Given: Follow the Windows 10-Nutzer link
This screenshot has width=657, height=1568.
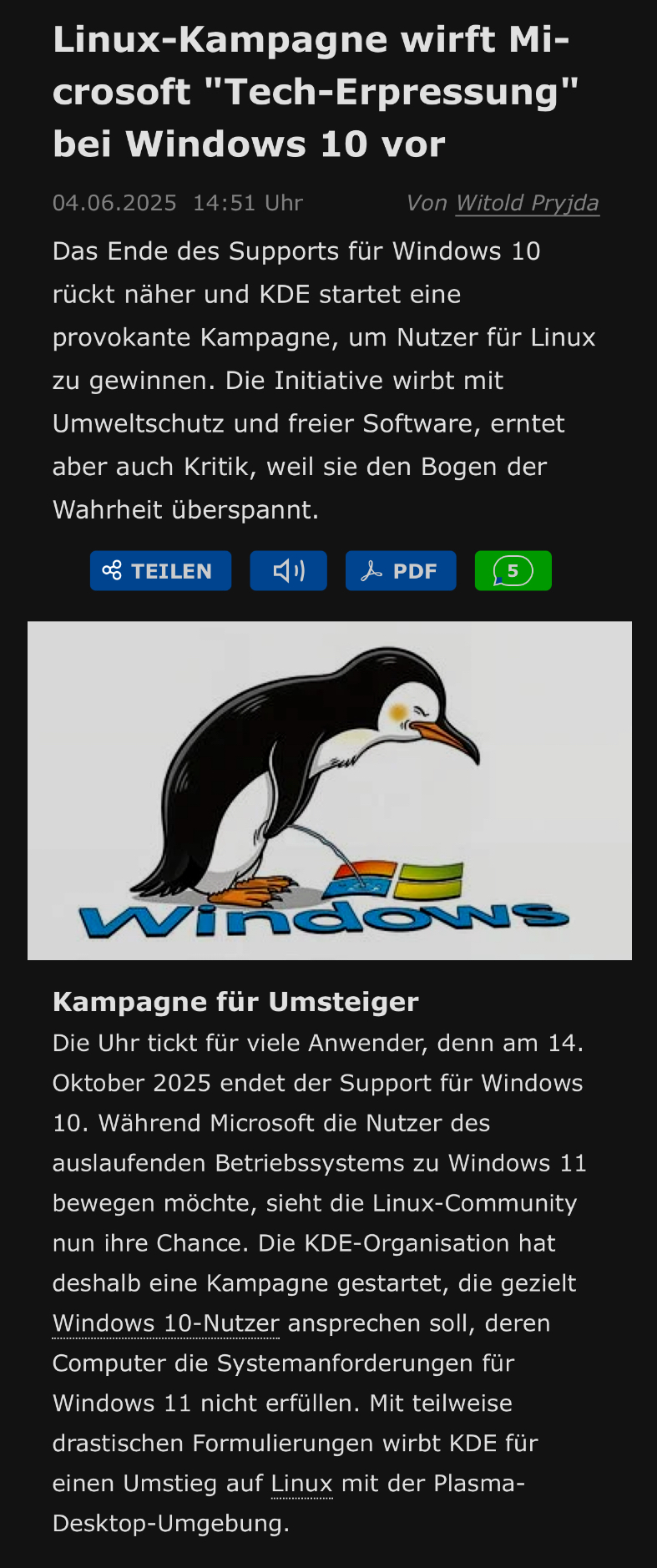Looking at the screenshot, I should pyautogui.click(x=165, y=1323).
